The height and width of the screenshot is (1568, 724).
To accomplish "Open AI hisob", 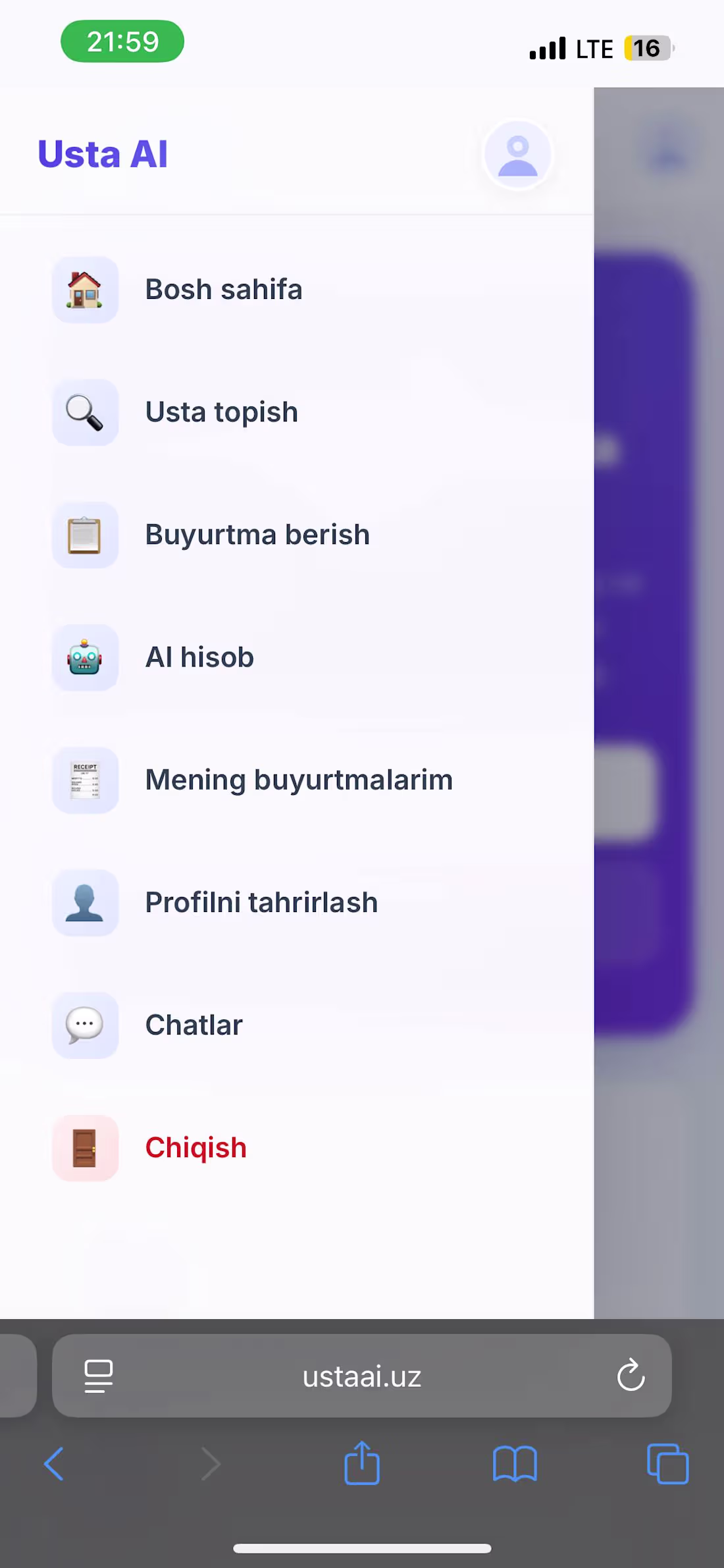I will [199, 657].
